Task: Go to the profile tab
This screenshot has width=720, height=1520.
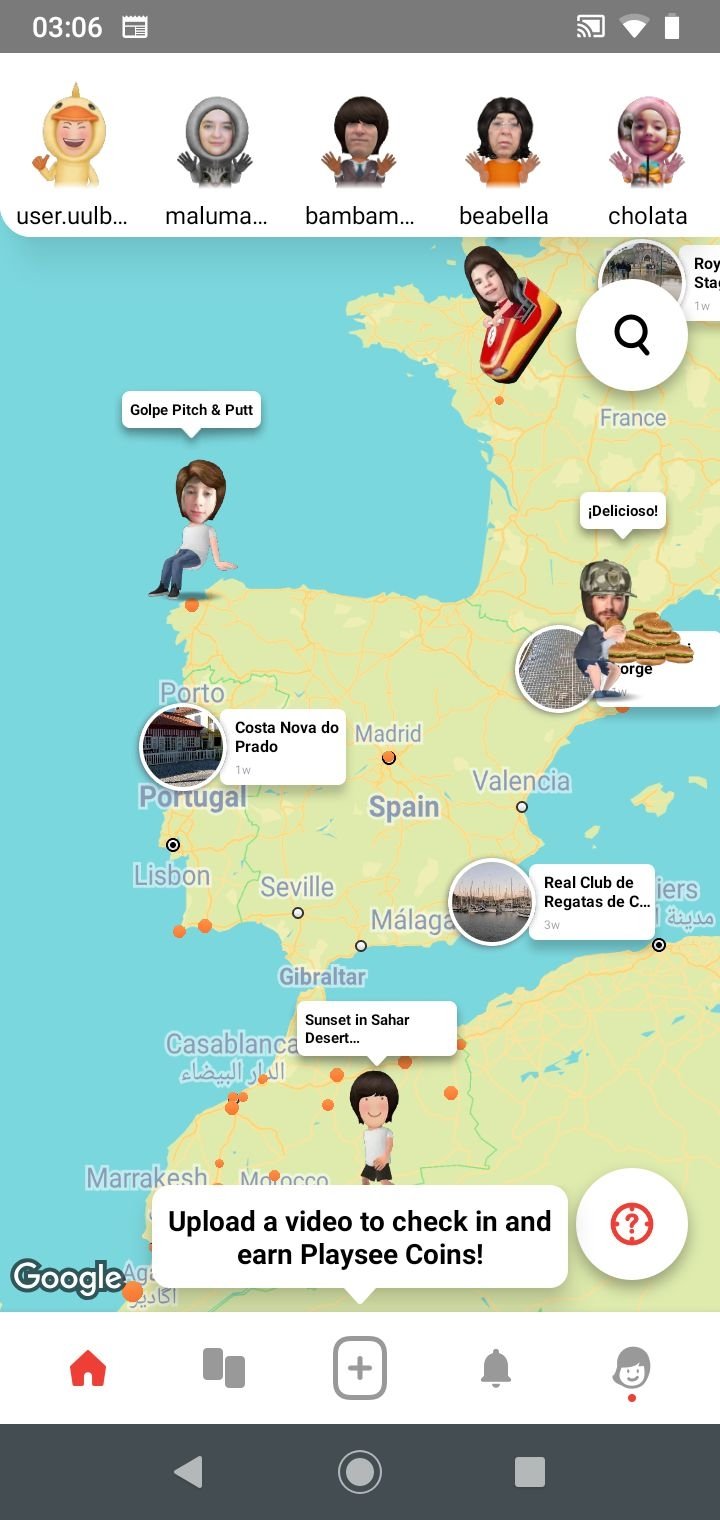Action: tap(632, 1368)
